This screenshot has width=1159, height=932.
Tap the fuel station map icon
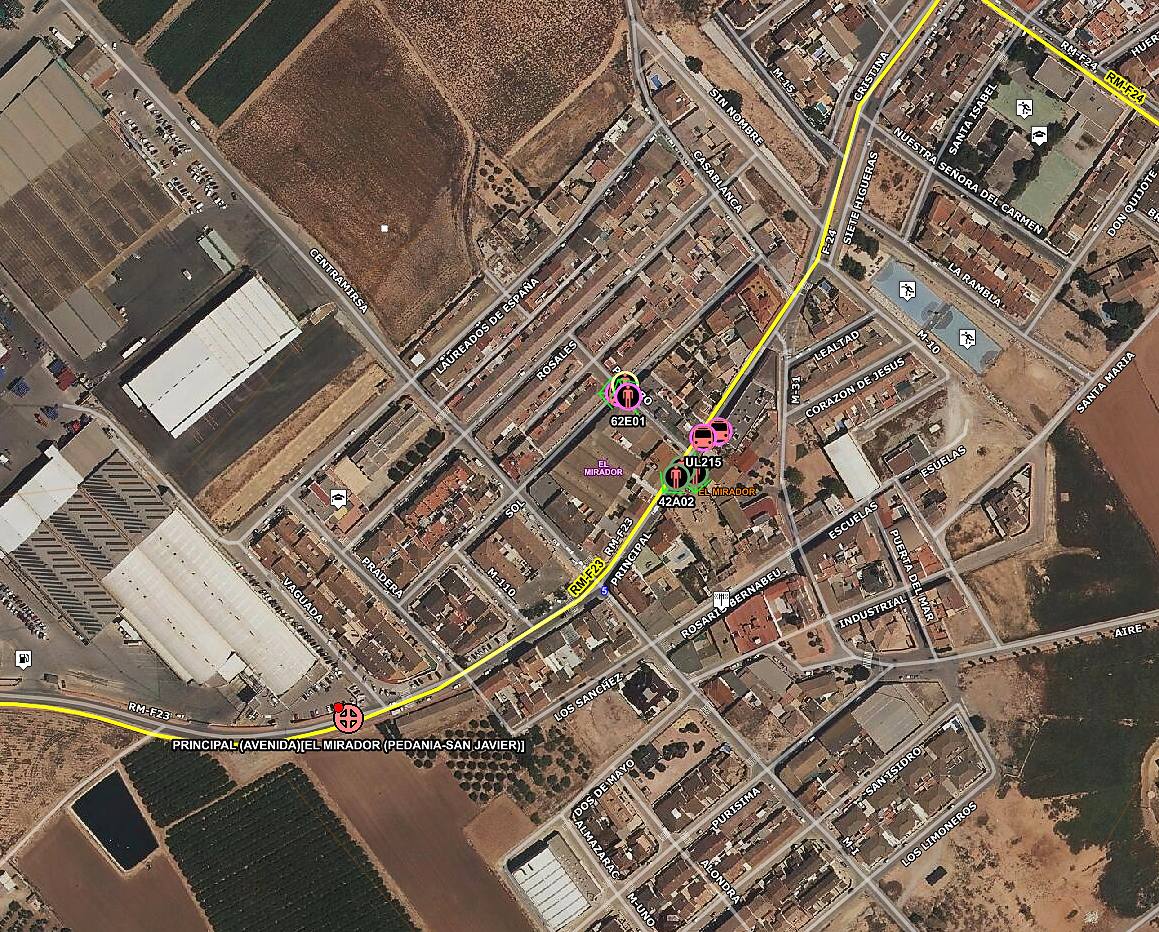coord(24,658)
